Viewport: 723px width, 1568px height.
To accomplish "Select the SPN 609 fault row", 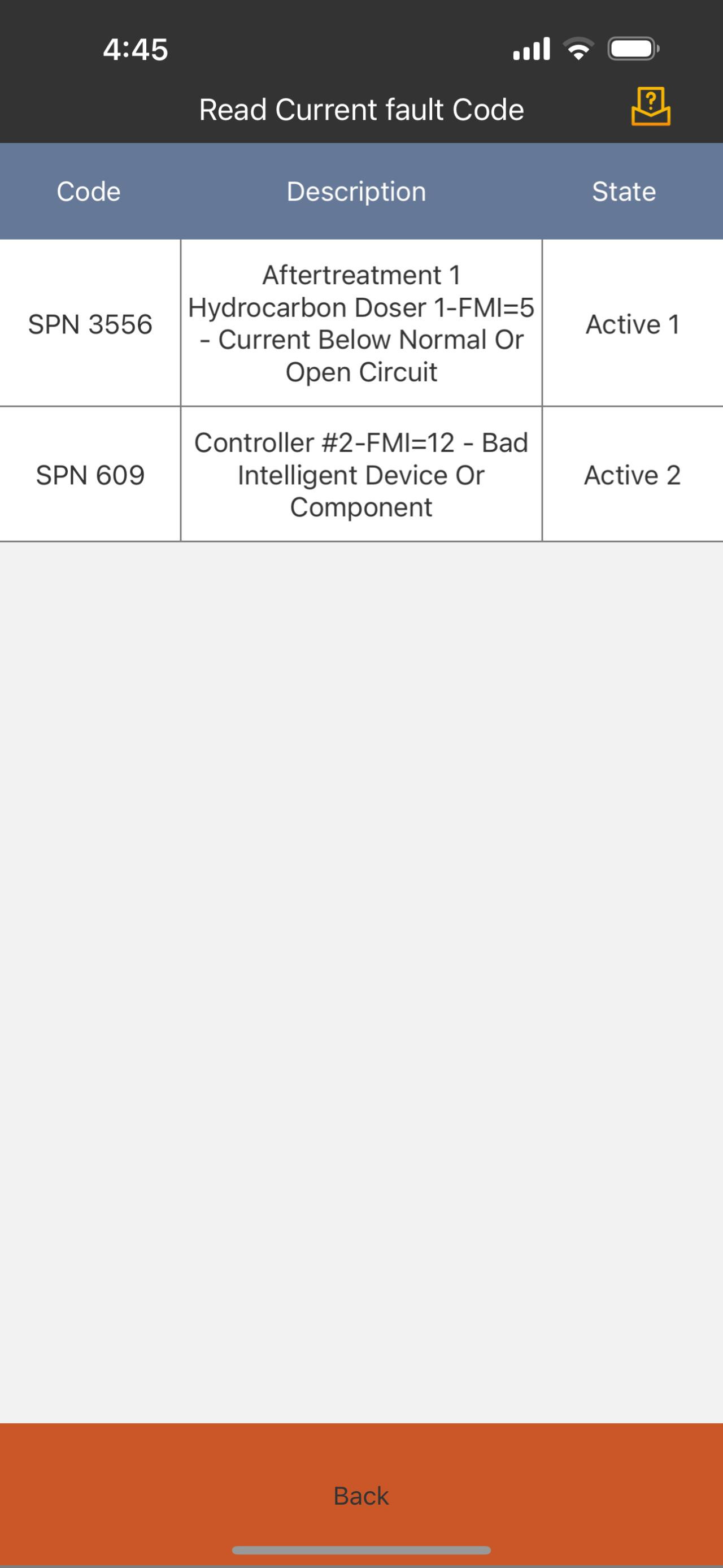I will point(361,474).
